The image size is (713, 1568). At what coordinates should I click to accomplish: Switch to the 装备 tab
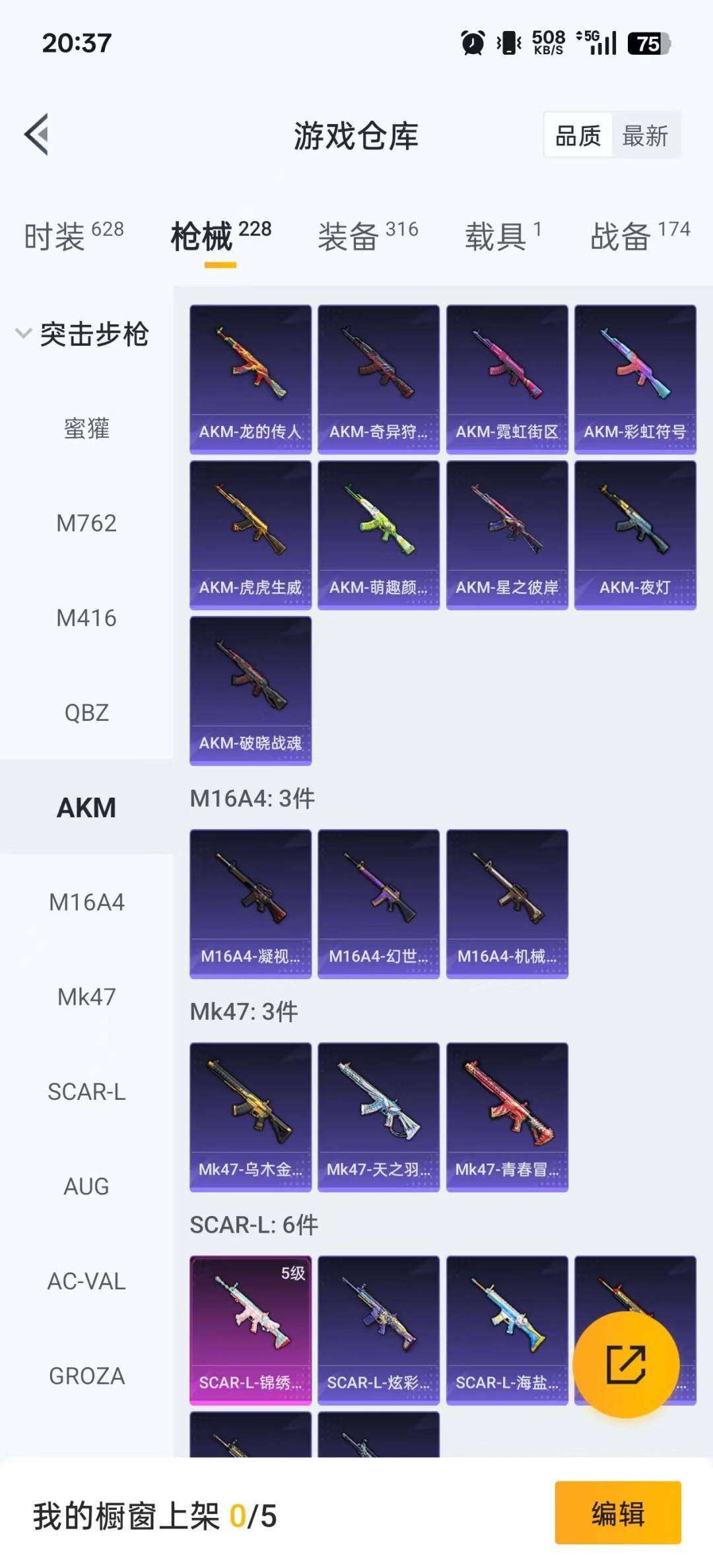click(368, 236)
